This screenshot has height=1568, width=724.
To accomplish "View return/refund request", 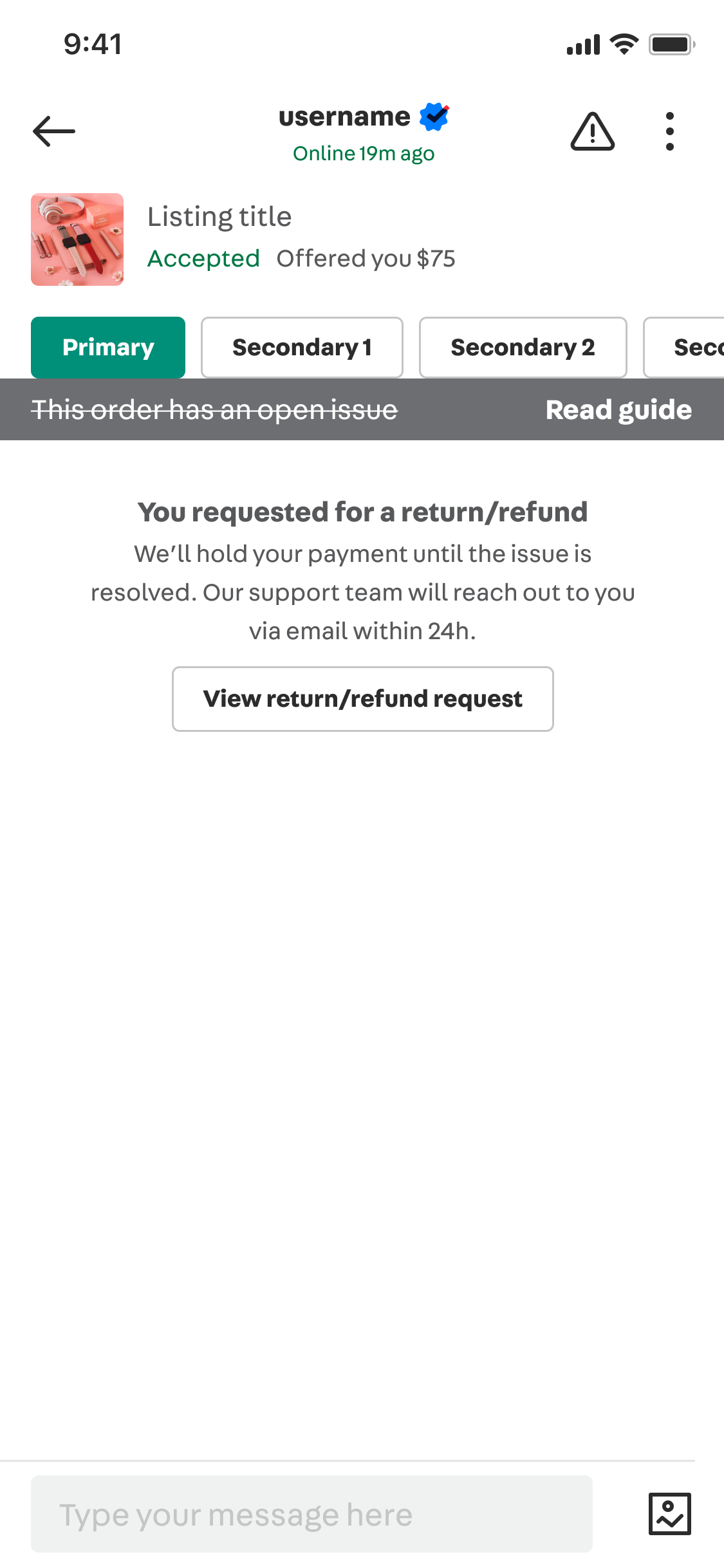I will click(x=363, y=699).
